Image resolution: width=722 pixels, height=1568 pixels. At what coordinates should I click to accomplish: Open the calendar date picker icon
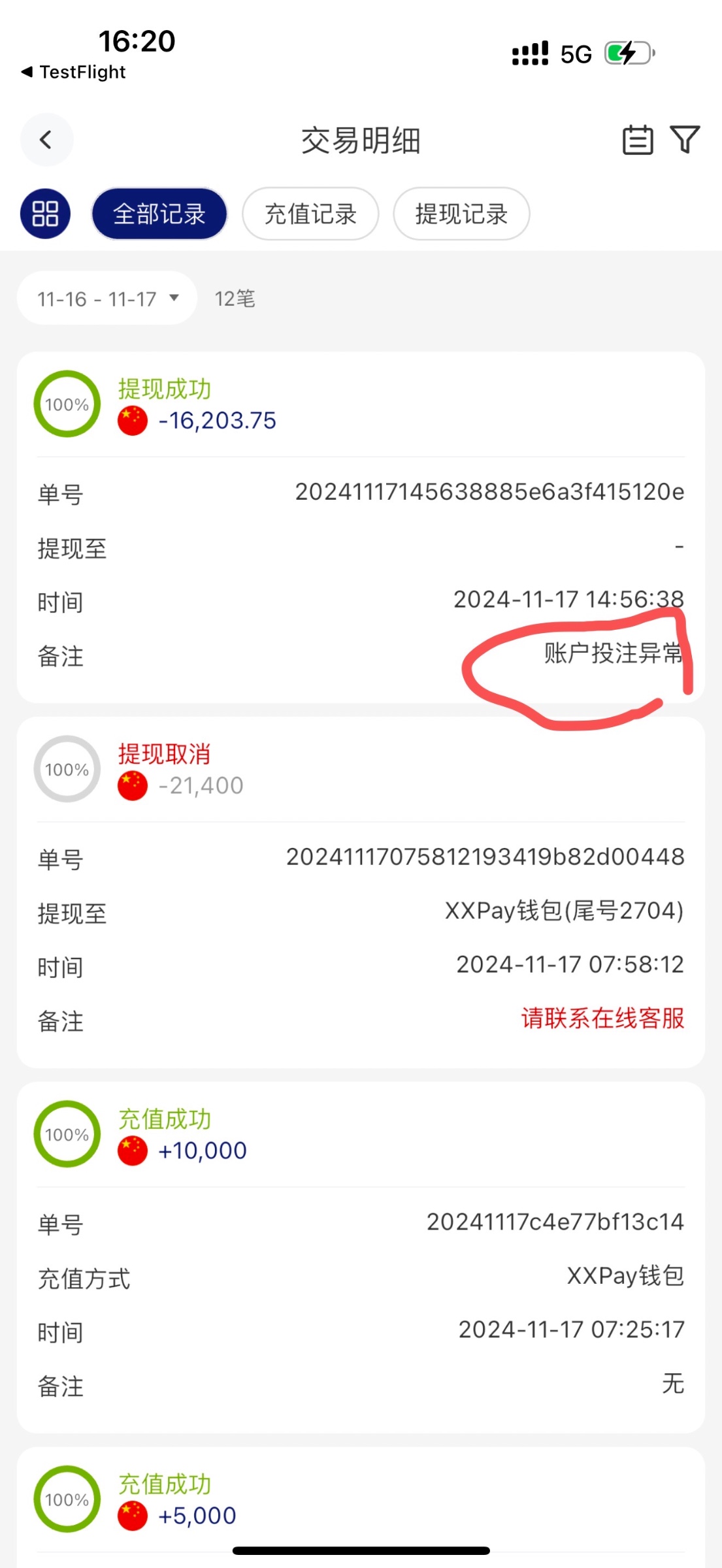tap(637, 140)
